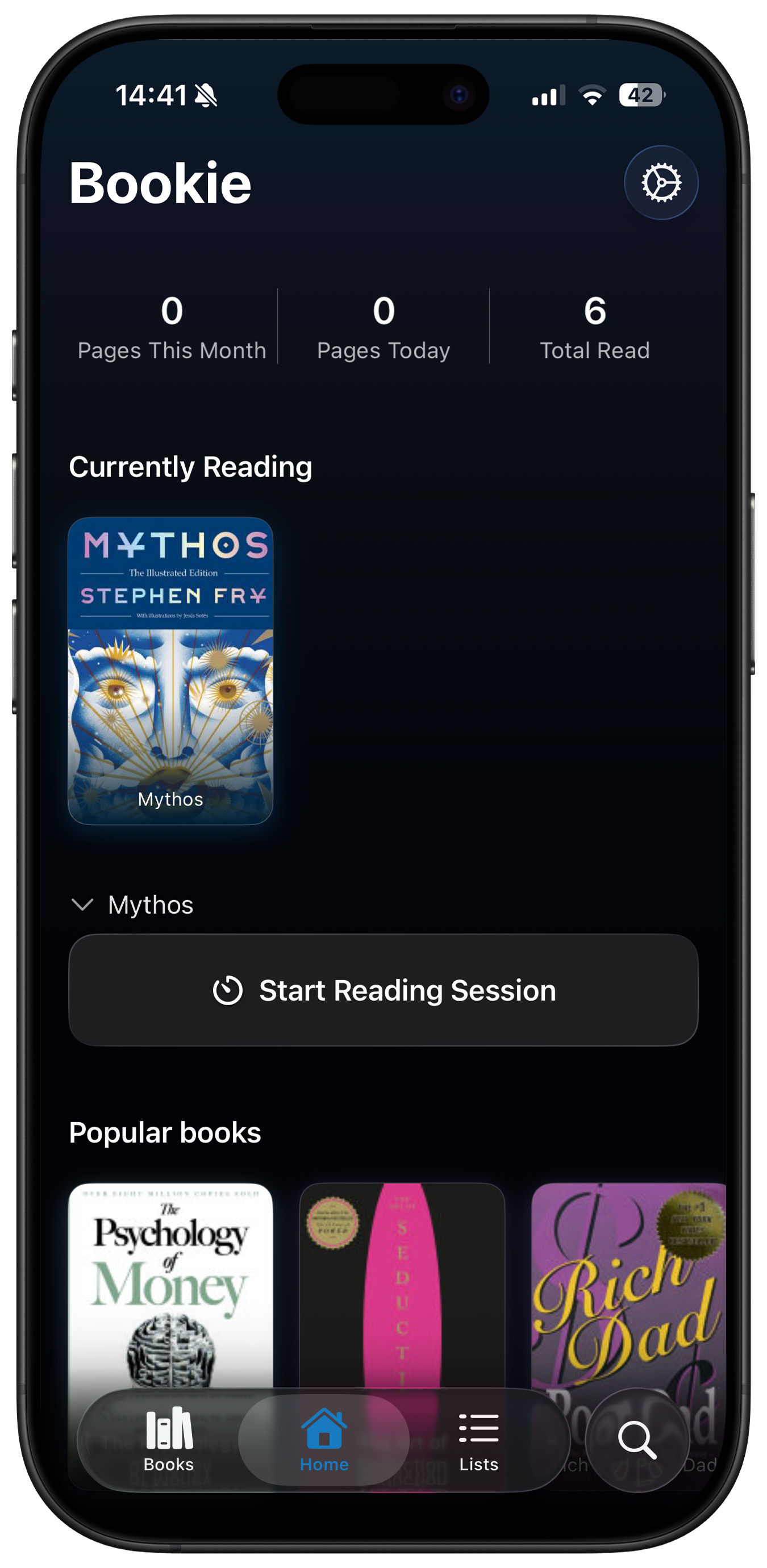The image size is (767, 1568).
Task: Tap the Pages This Month stat
Action: pyautogui.click(x=172, y=328)
